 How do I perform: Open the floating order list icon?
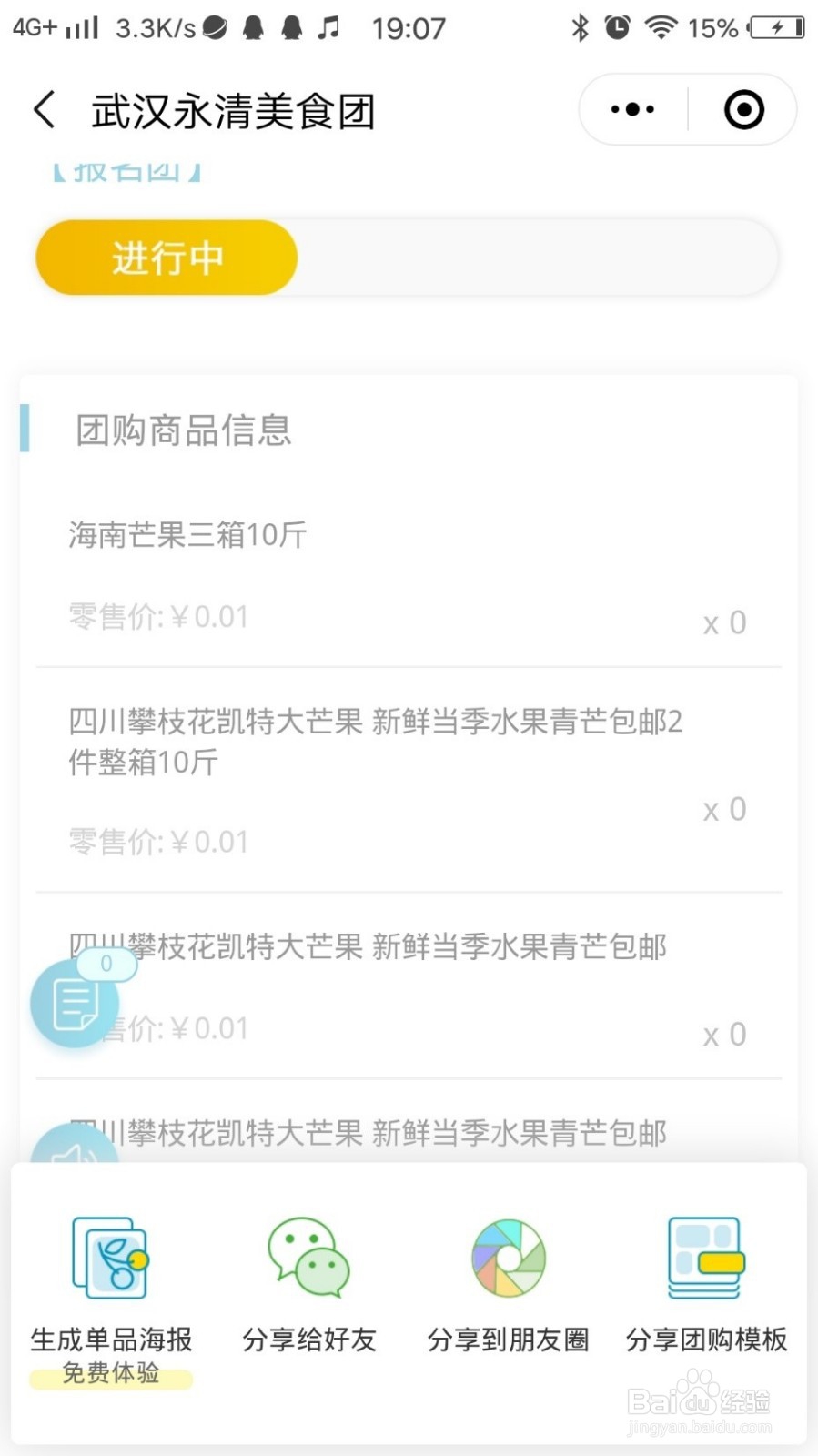(76, 1003)
